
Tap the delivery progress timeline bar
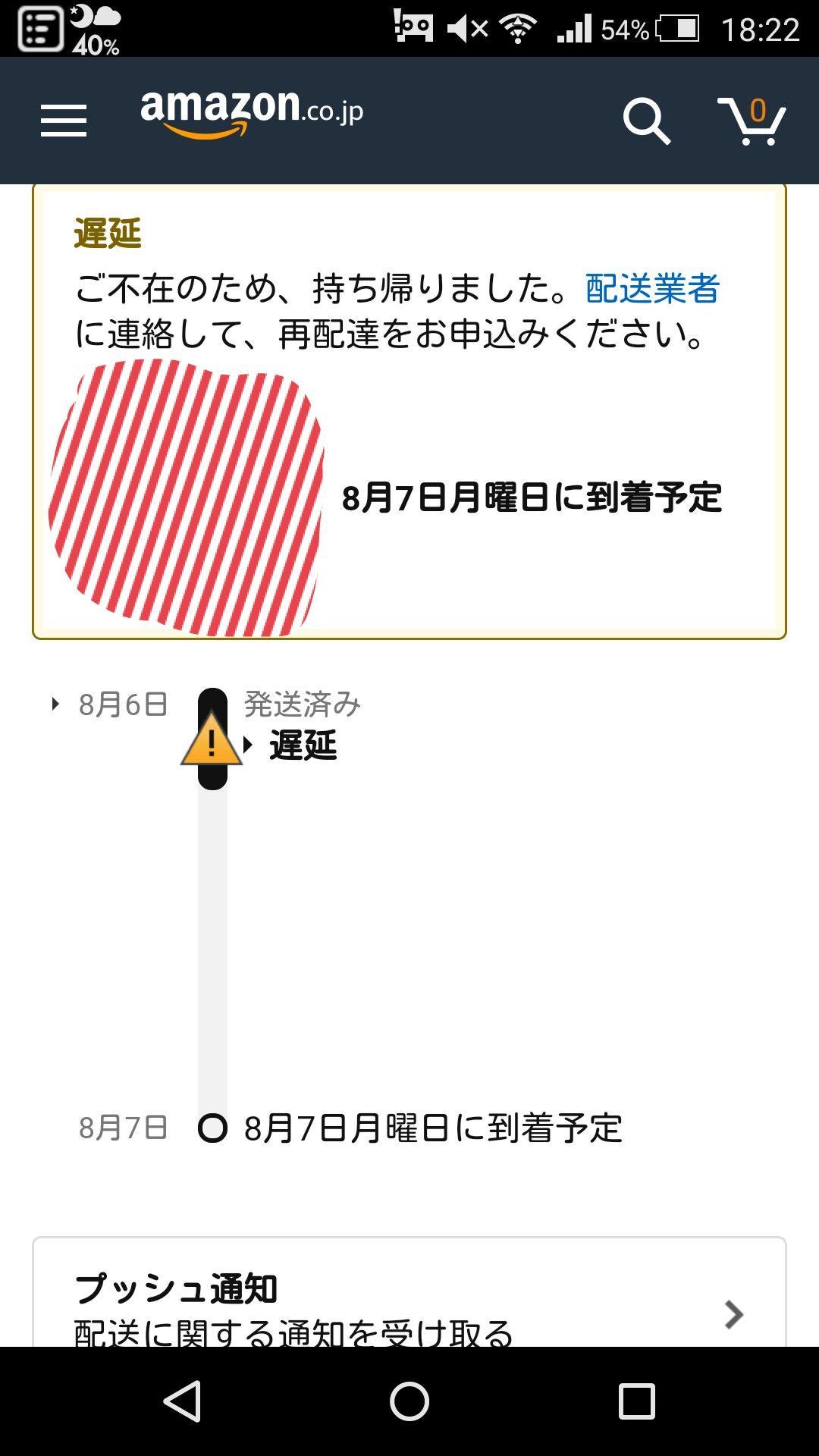coord(213,948)
